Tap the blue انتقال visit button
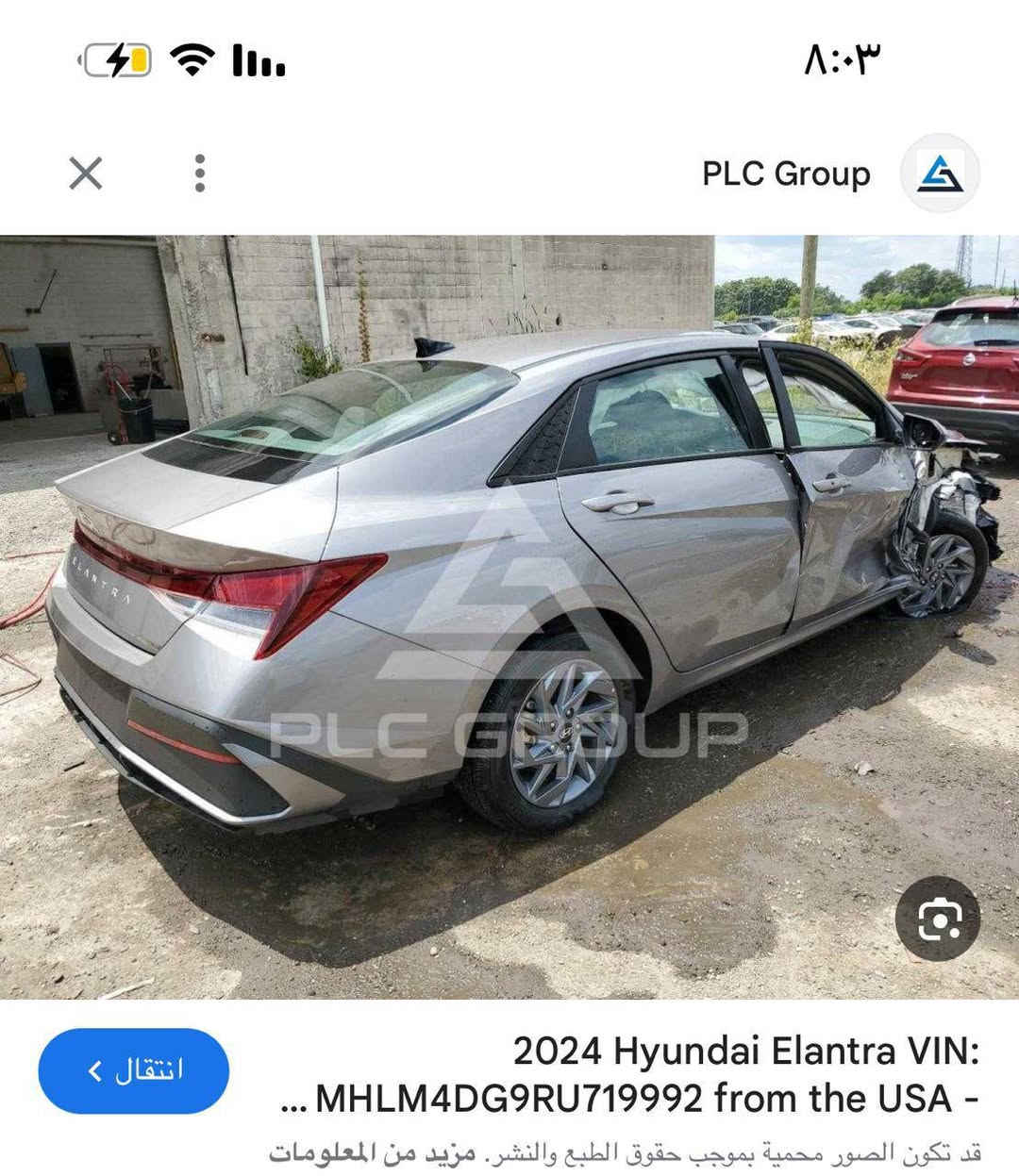The image size is (1019, 1176). coord(133,1070)
